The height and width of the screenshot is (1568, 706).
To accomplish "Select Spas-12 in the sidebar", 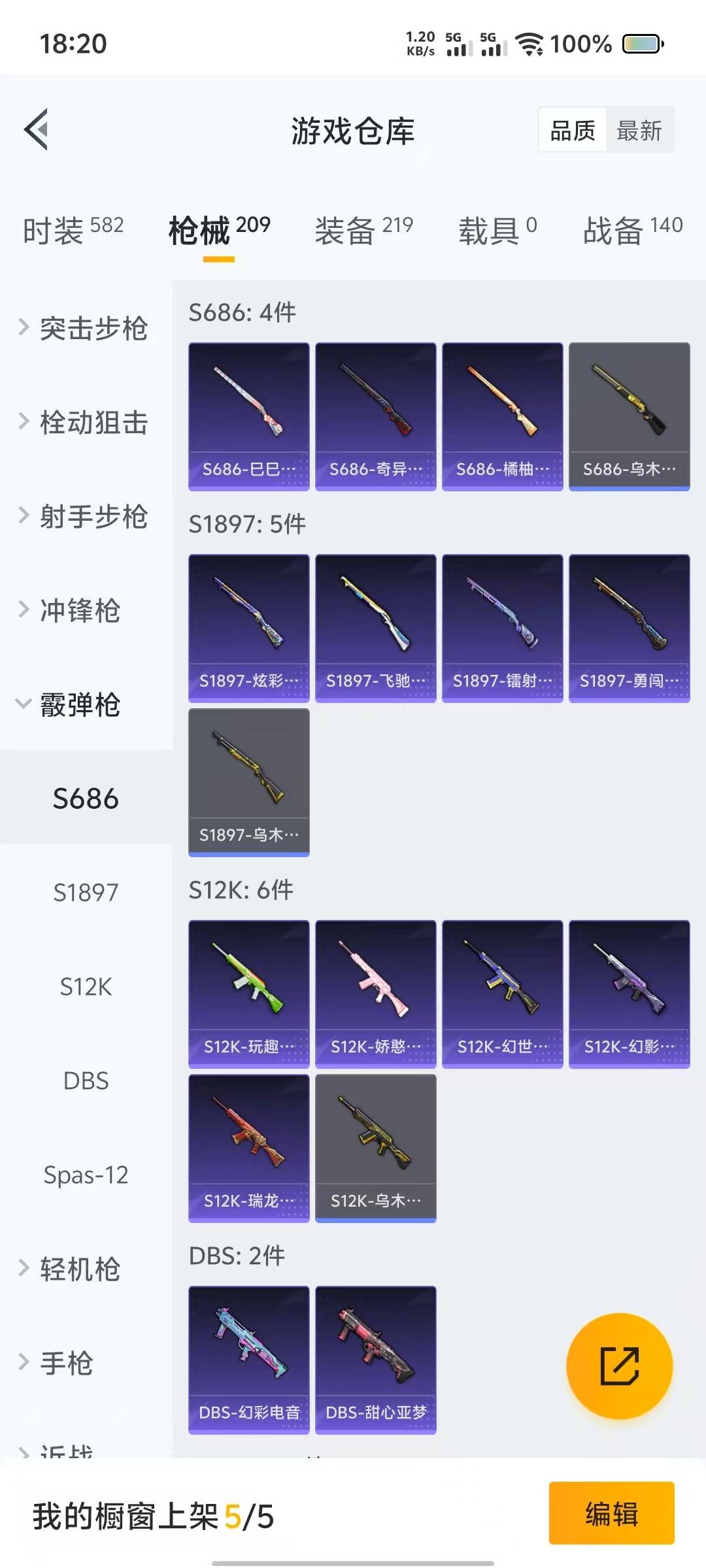I will [x=86, y=1175].
